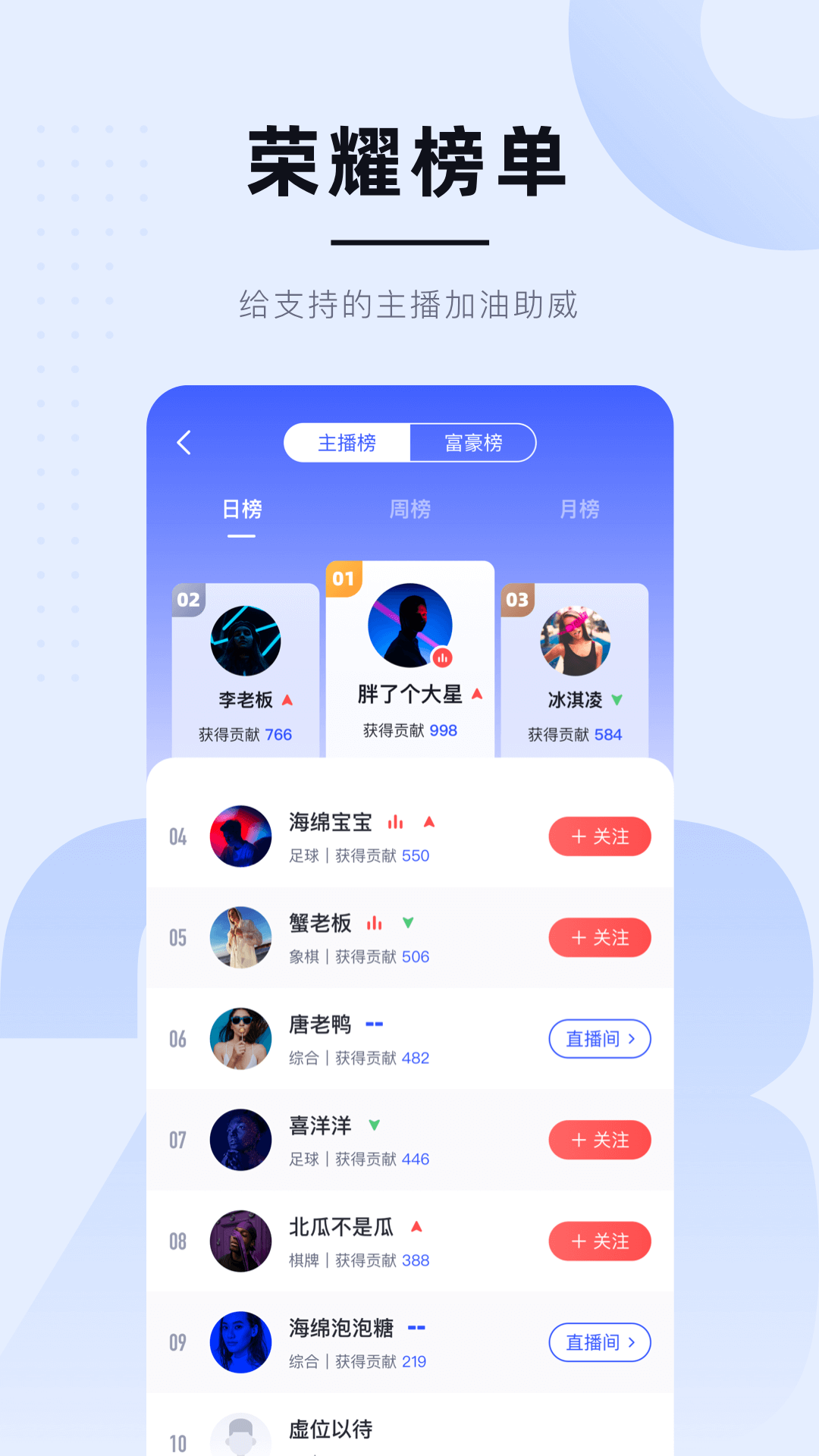This screenshot has height=1456, width=819.
Task: Tap the 关注 button for 蟹老板
Action: pyautogui.click(x=600, y=938)
